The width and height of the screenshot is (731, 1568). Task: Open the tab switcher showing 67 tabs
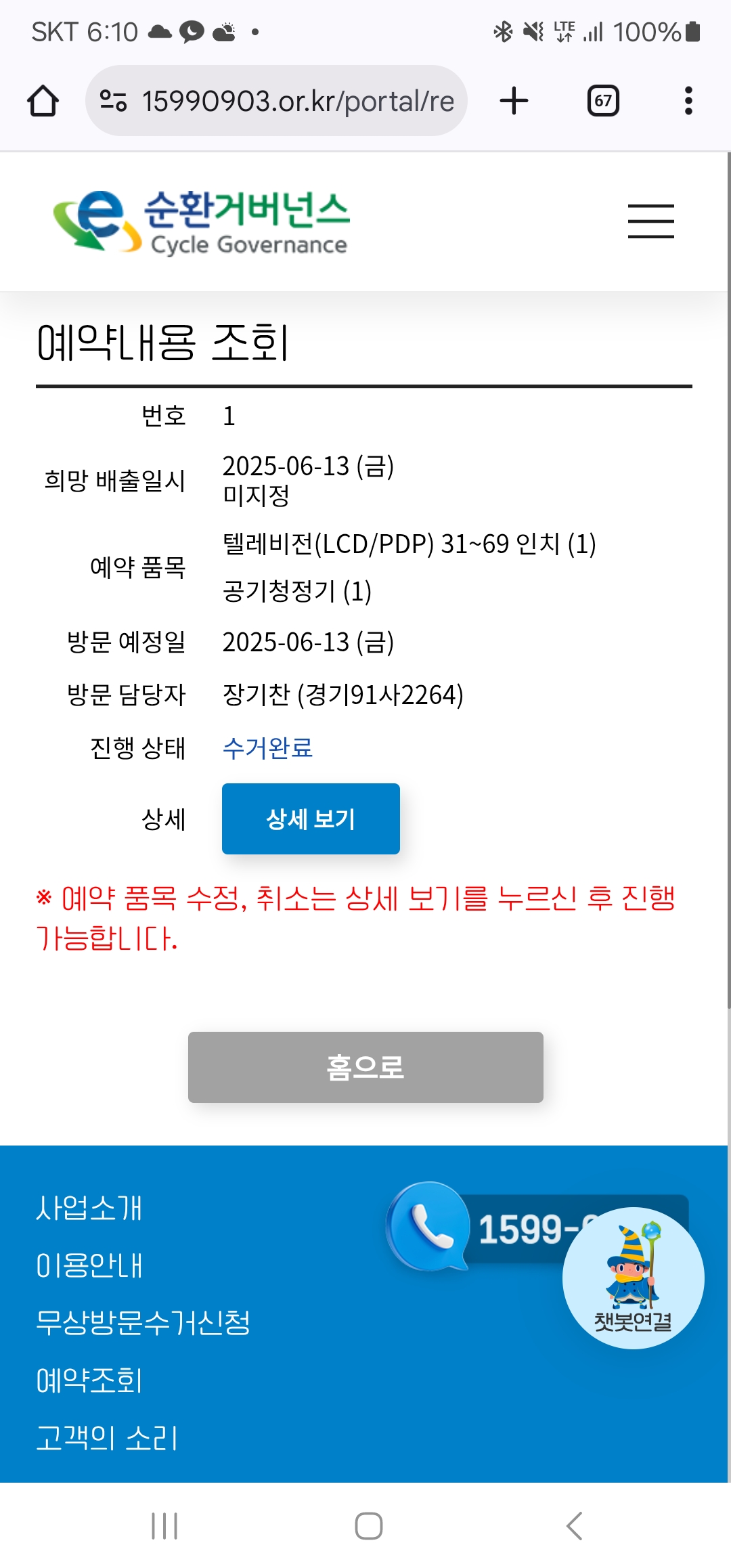602,101
